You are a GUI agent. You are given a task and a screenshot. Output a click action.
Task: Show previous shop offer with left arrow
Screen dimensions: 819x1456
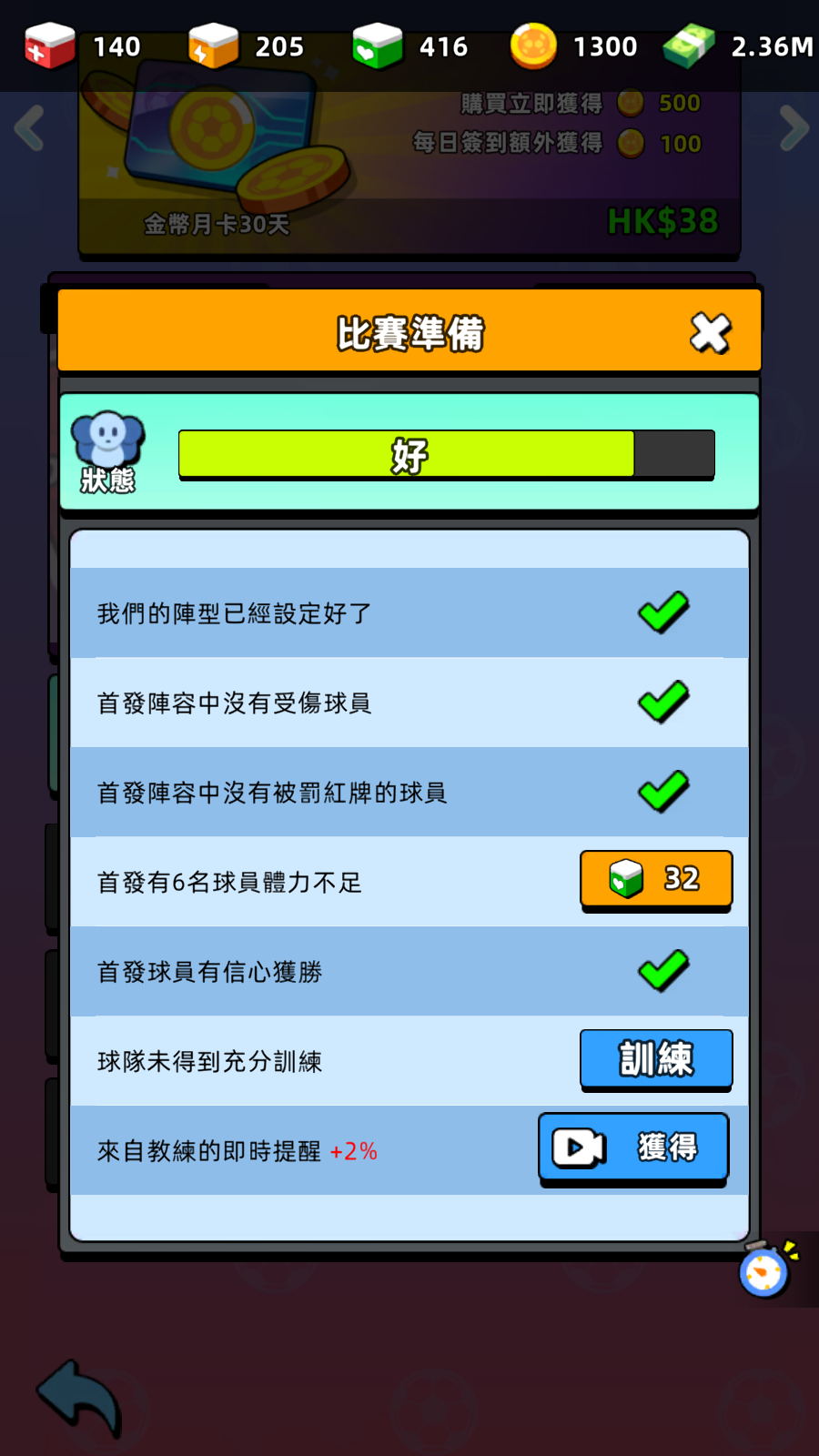click(29, 128)
